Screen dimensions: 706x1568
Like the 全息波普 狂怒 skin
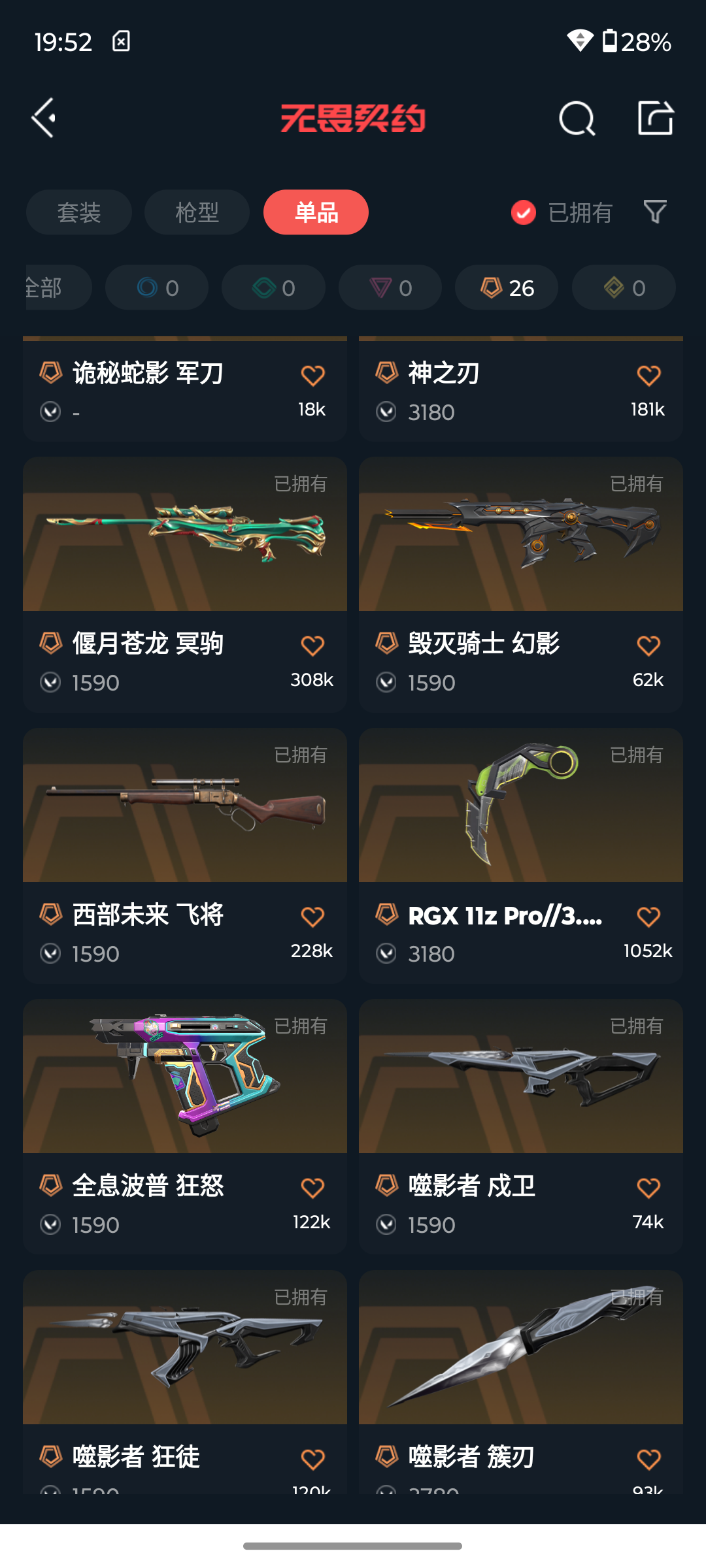pos(312,1187)
